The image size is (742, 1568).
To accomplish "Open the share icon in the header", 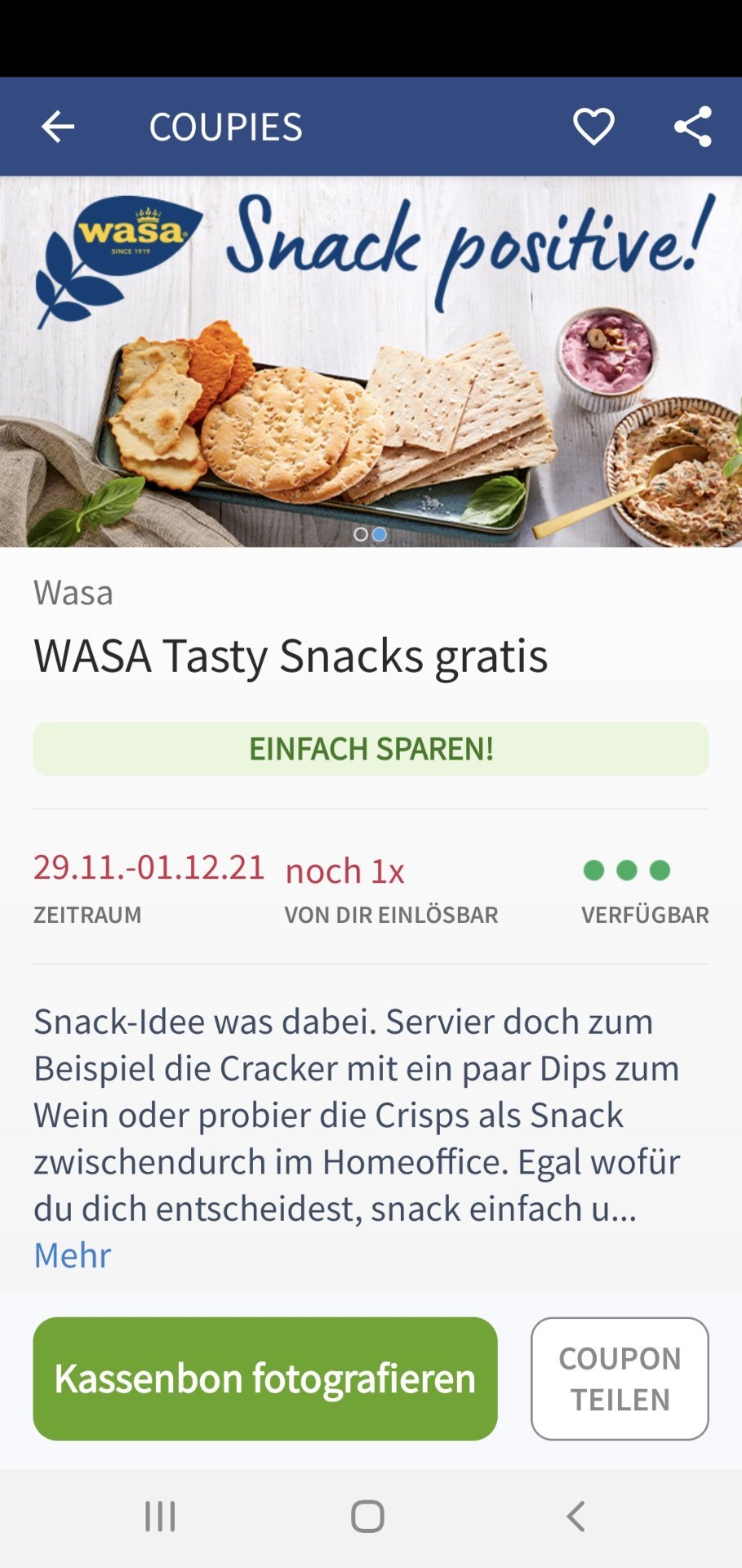I will (x=692, y=127).
